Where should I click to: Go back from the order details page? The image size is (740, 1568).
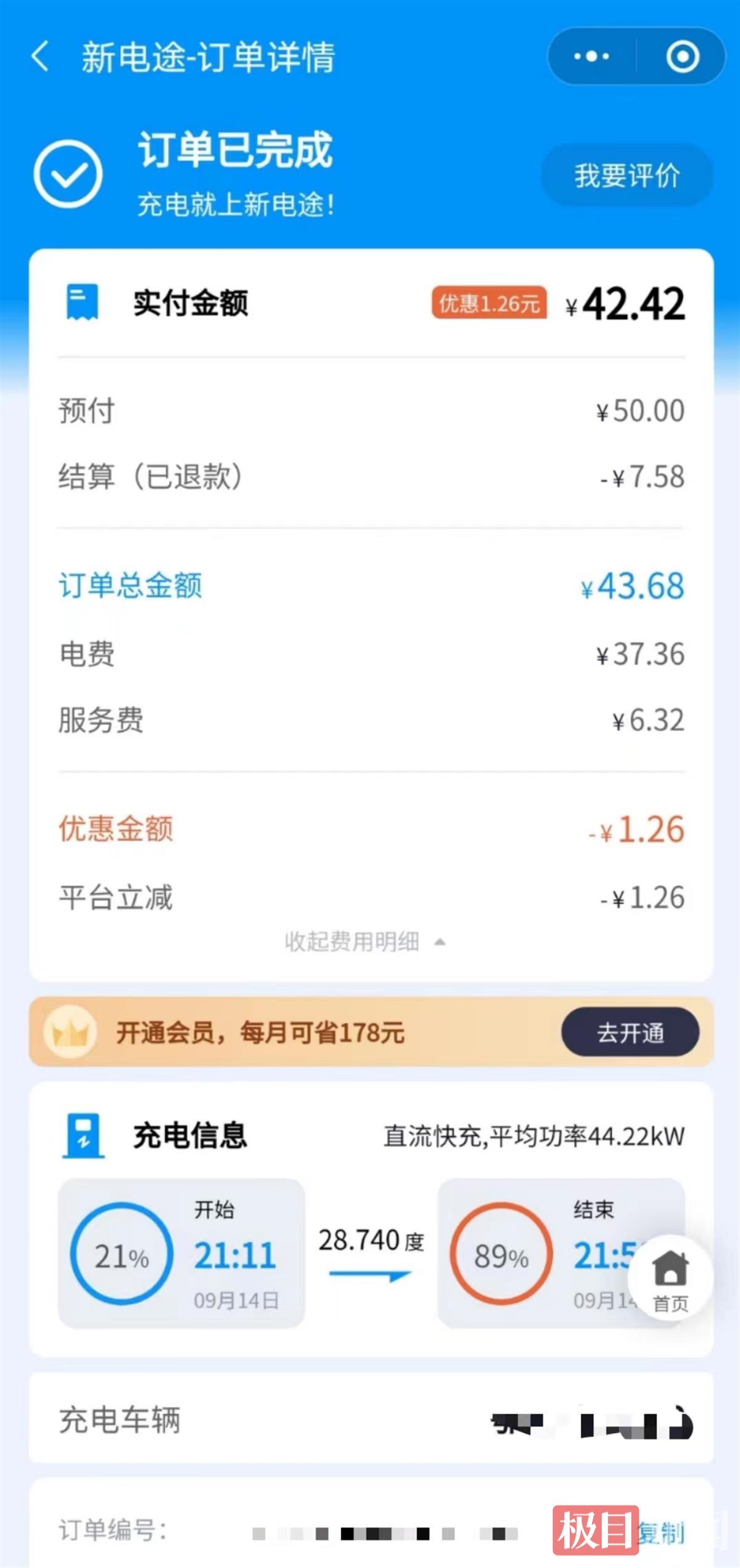(40, 57)
